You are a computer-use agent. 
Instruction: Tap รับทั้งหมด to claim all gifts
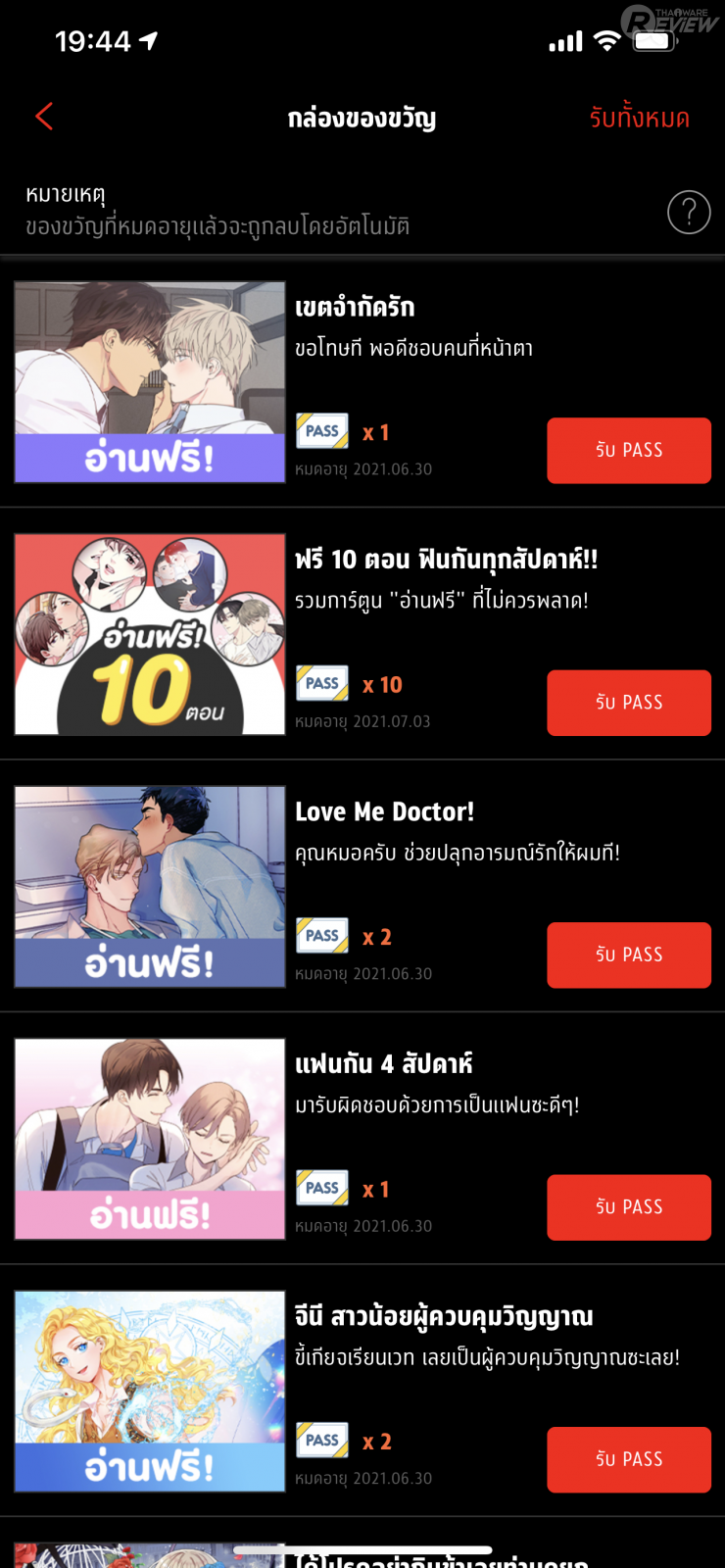[639, 118]
